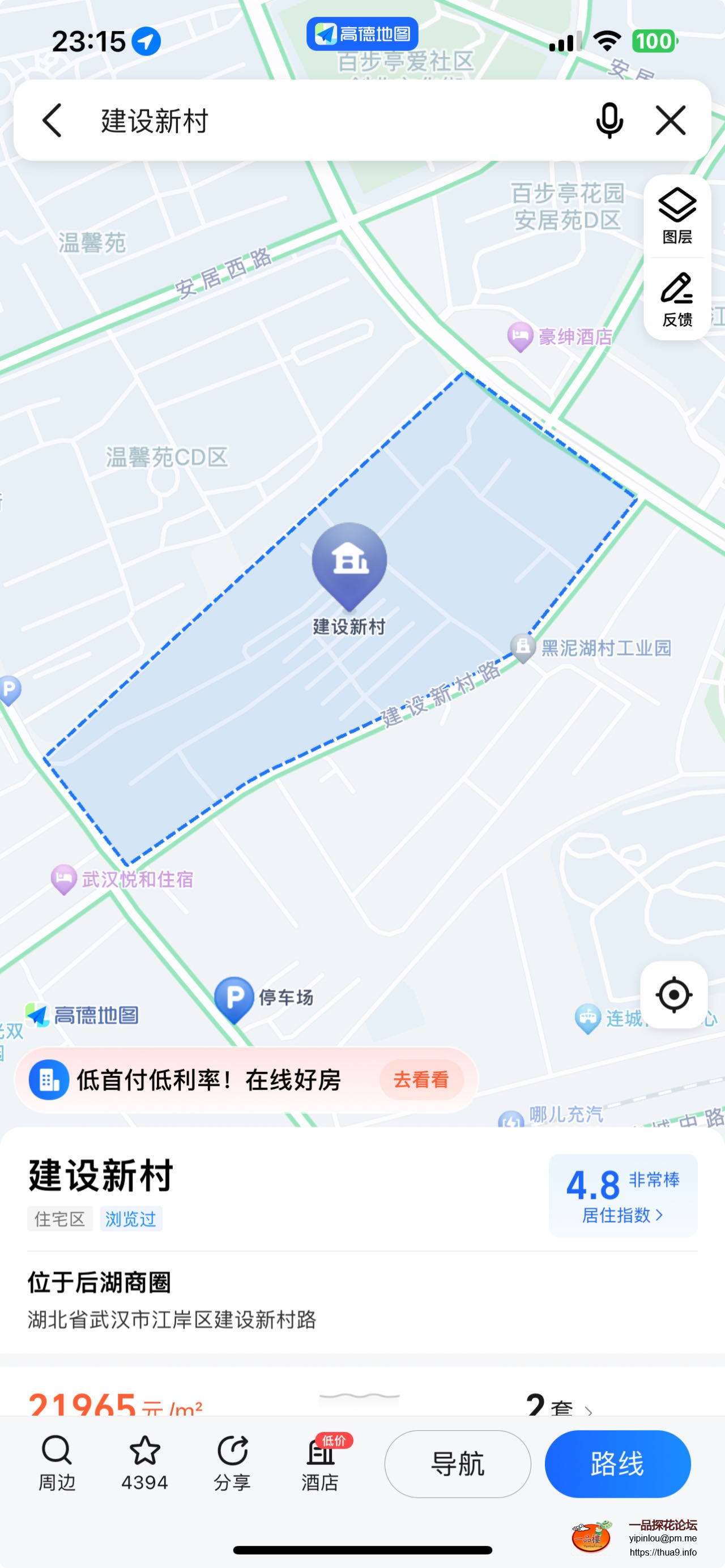Return to previous app via 高德地图 pill

(x=361, y=34)
